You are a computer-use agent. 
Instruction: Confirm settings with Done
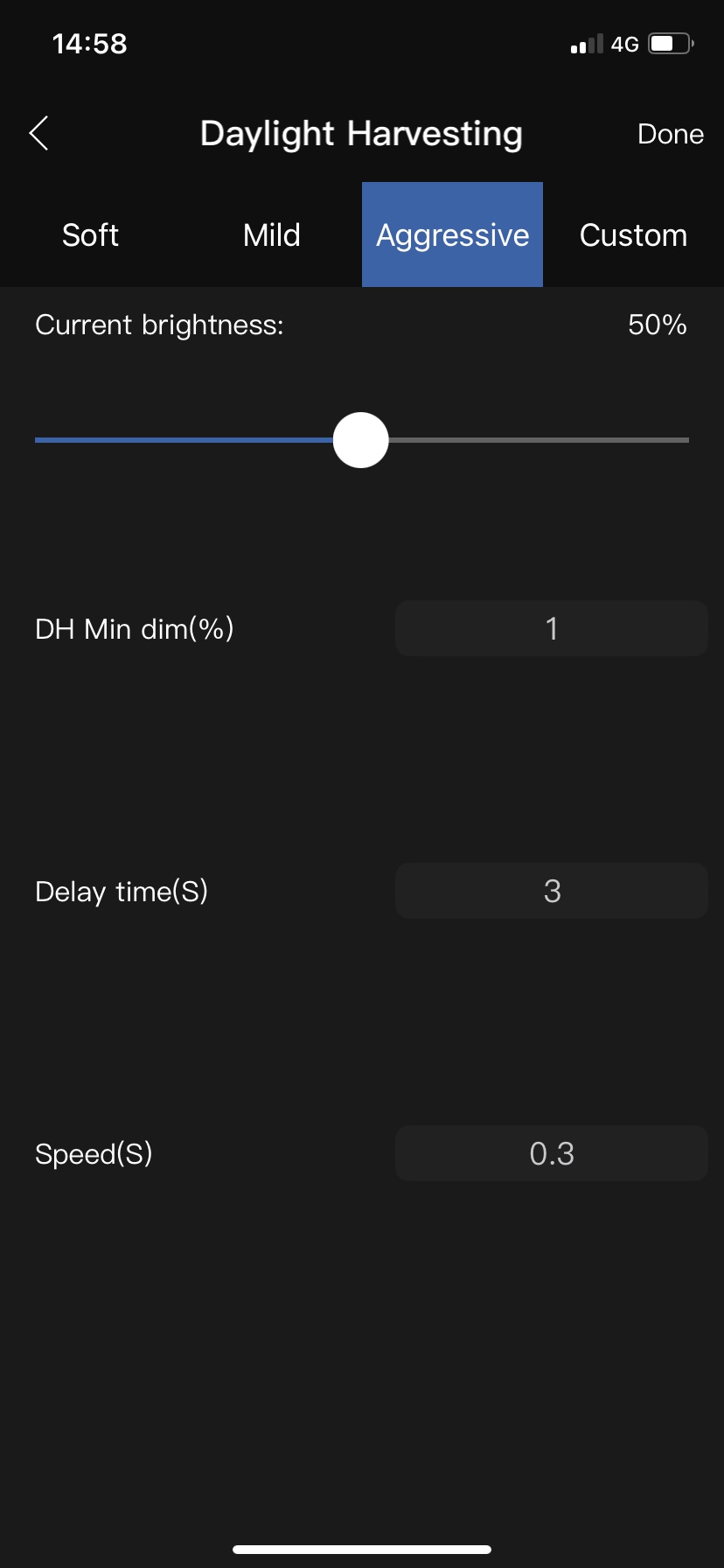[670, 134]
